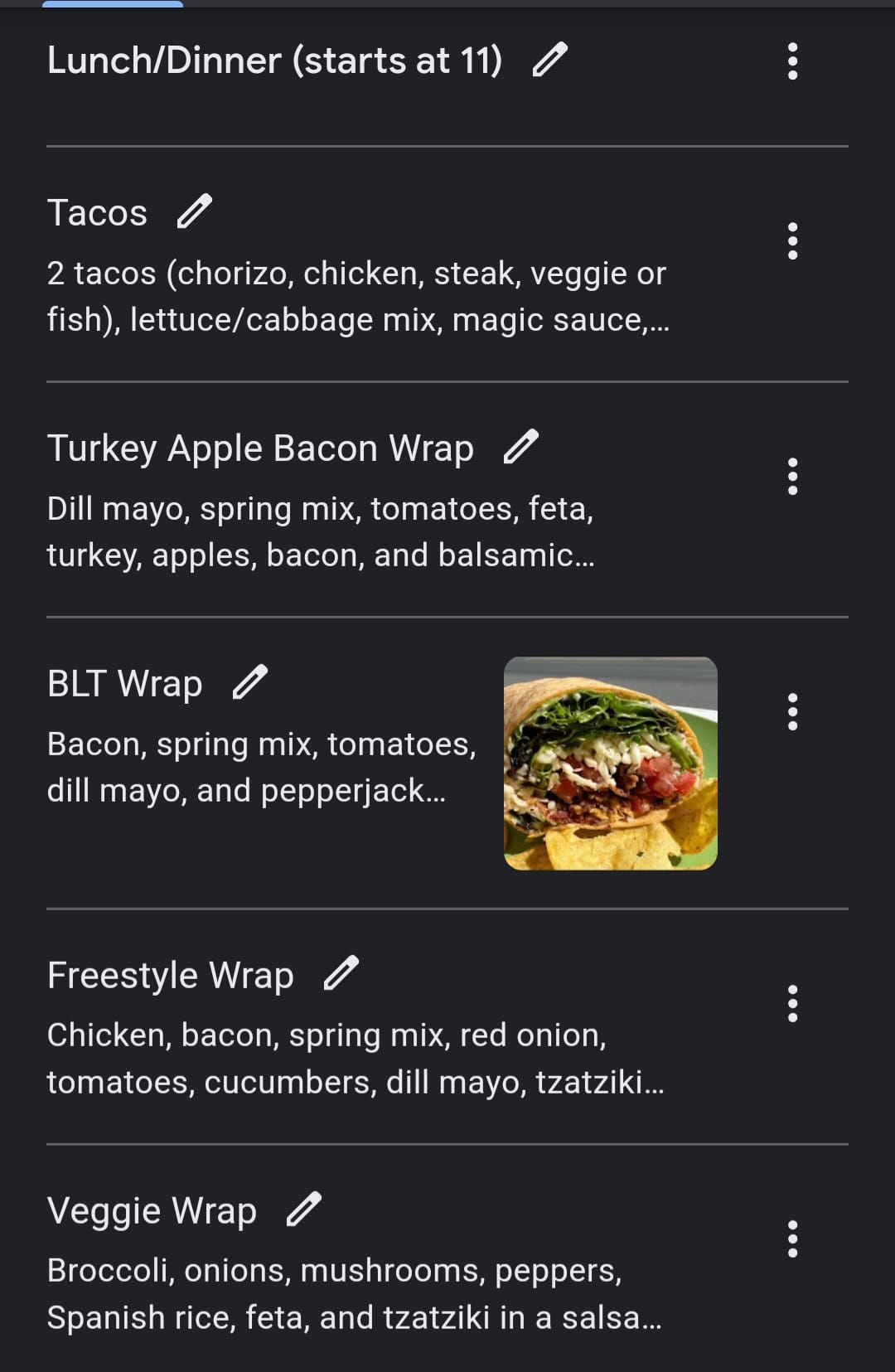The width and height of the screenshot is (895, 1372).
Task: Open more options for Veggie Wrap
Action: click(x=792, y=1239)
